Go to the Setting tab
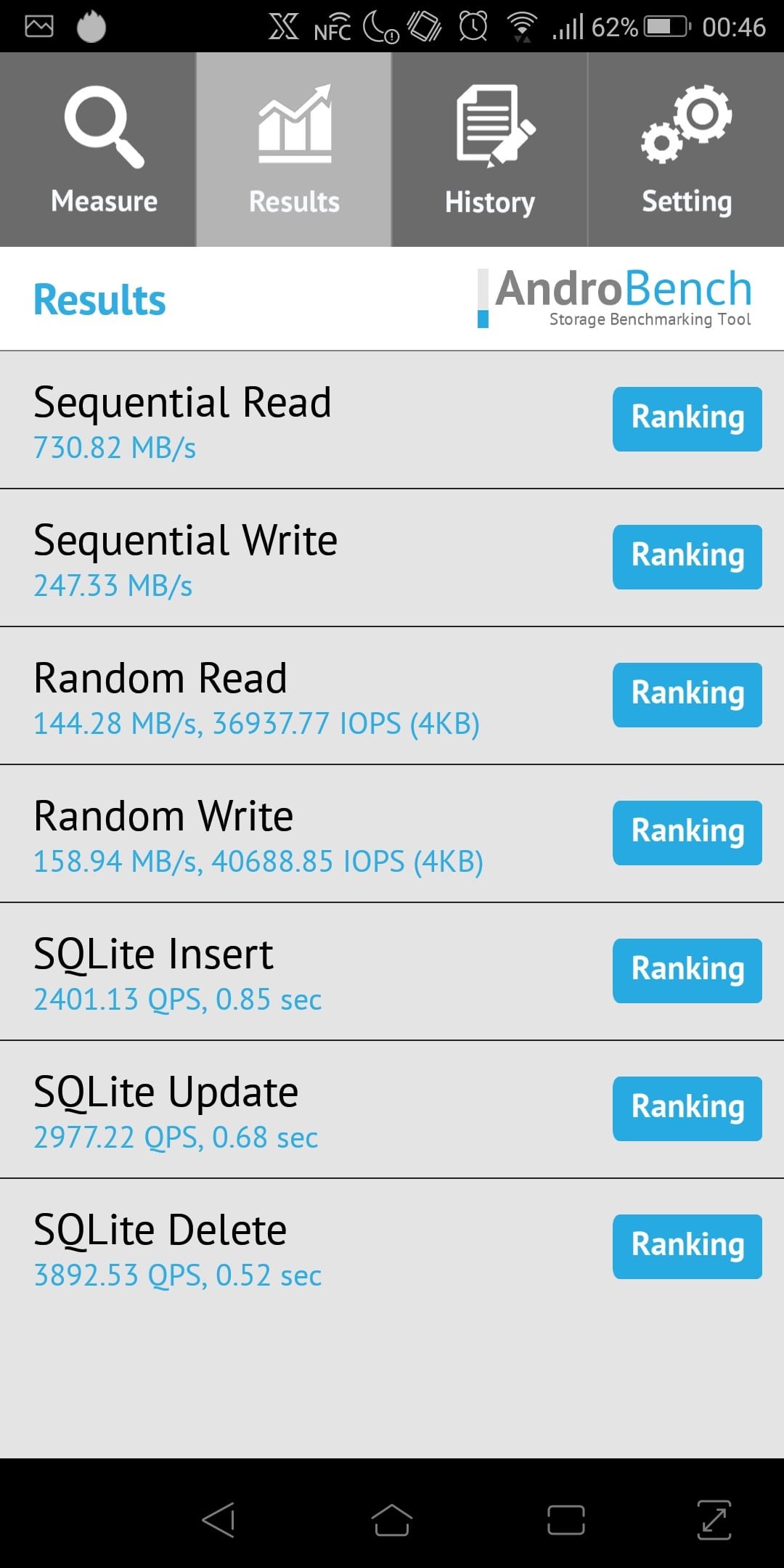The image size is (784, 1568). pyautogui.click(x=686, y=150)
